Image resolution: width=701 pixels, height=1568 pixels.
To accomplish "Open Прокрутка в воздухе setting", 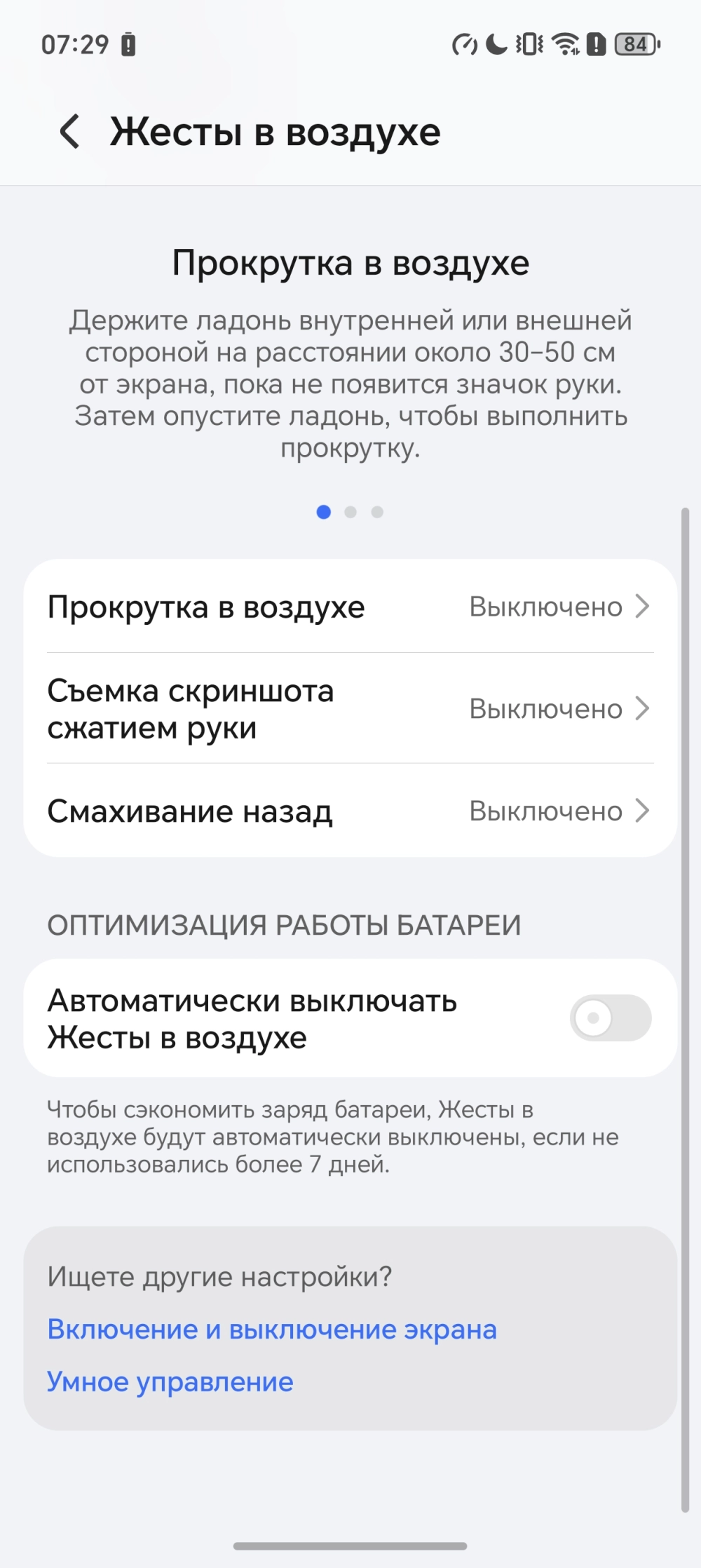I will pyautogui.click(x=349, y=607).
